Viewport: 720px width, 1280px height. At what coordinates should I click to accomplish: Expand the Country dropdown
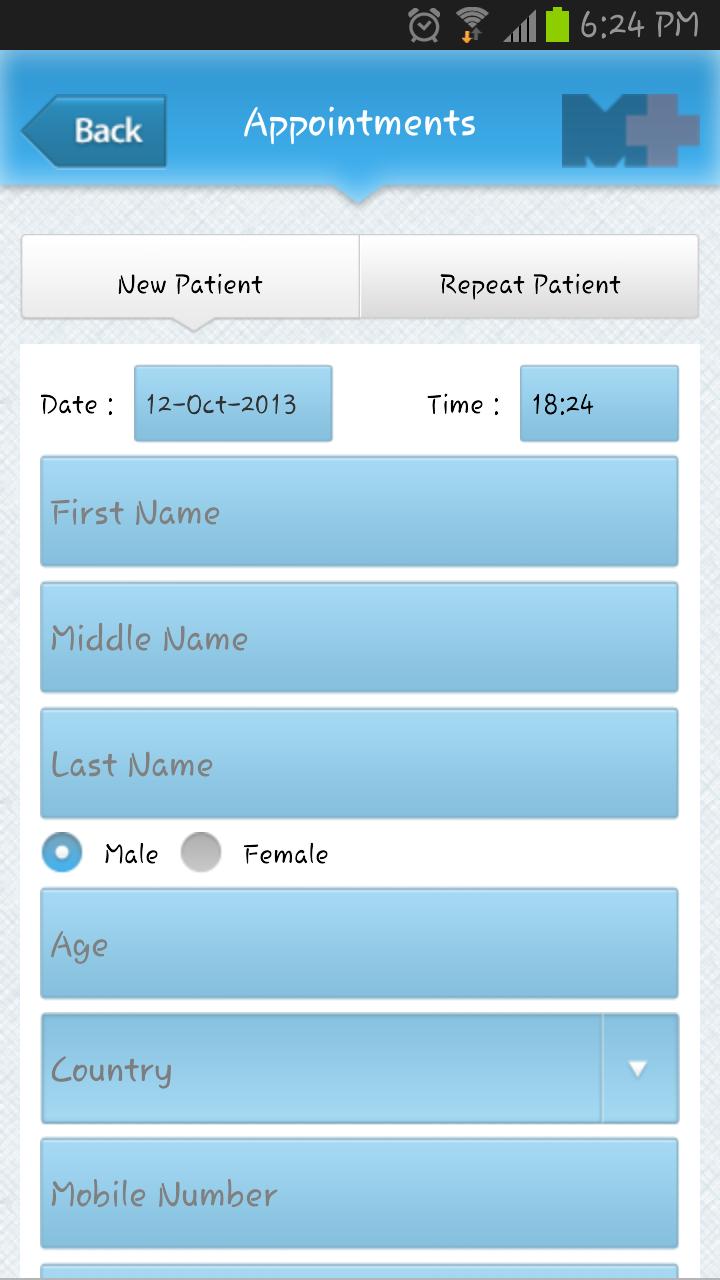click(x=359, y=1069)
